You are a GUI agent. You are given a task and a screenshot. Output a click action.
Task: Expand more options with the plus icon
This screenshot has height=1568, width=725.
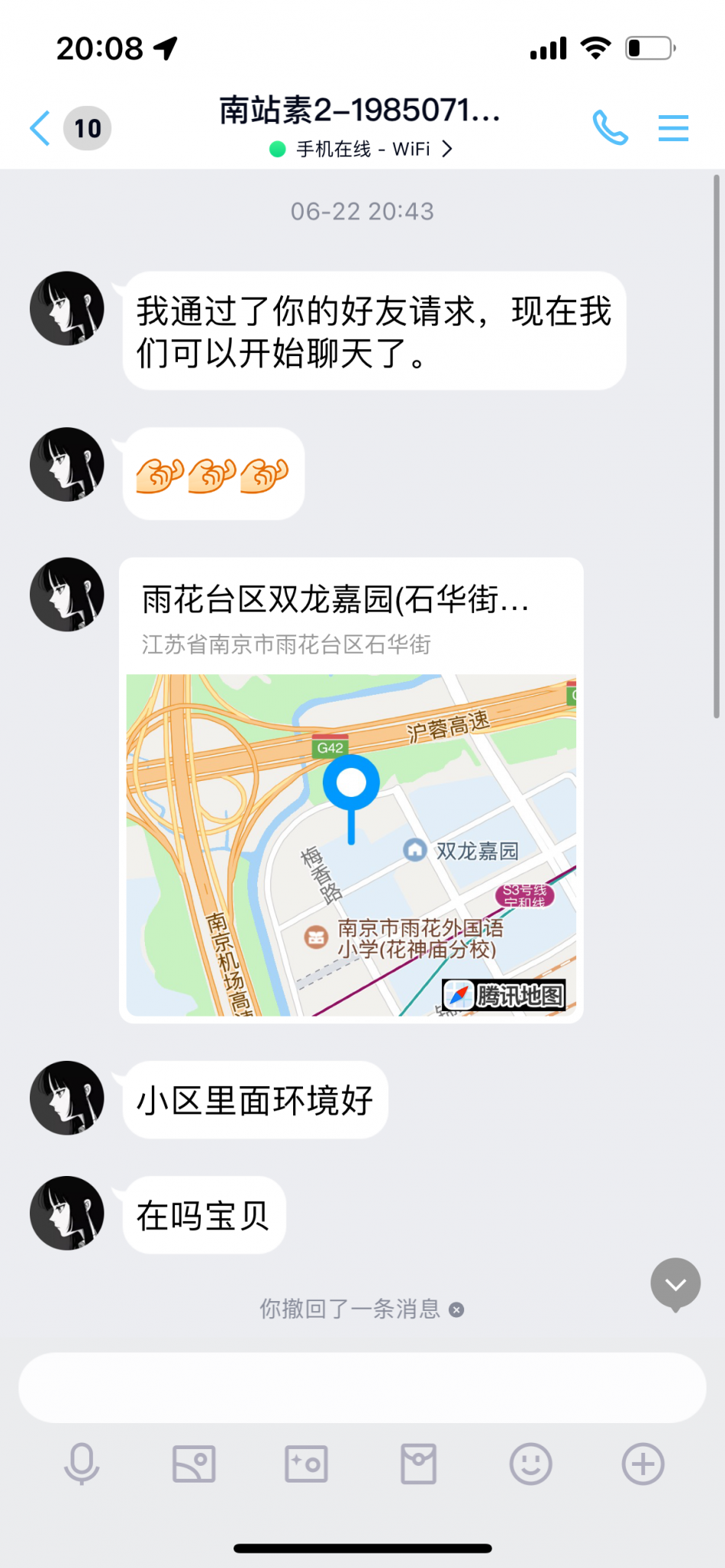(643, 1464)
